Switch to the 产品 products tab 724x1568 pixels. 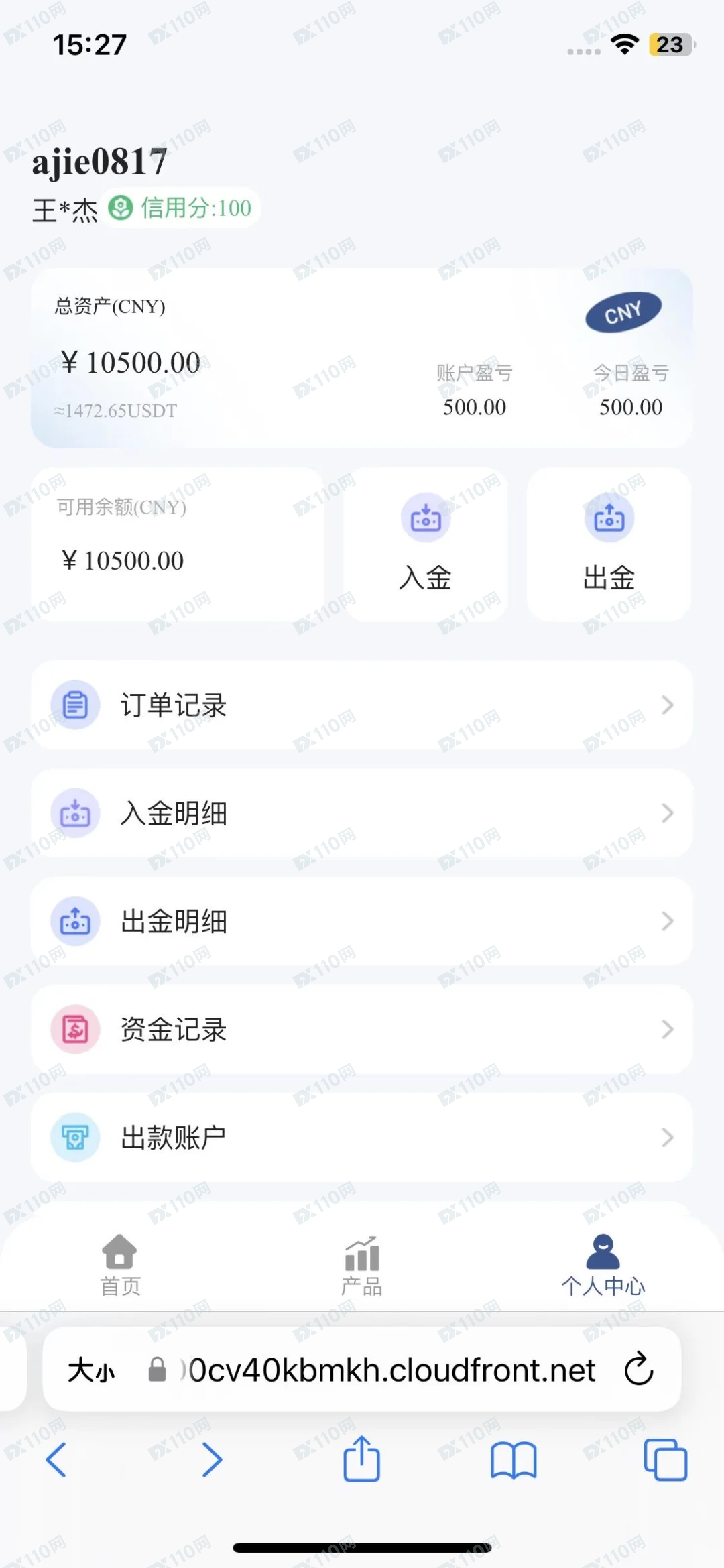pos(362,1265)
